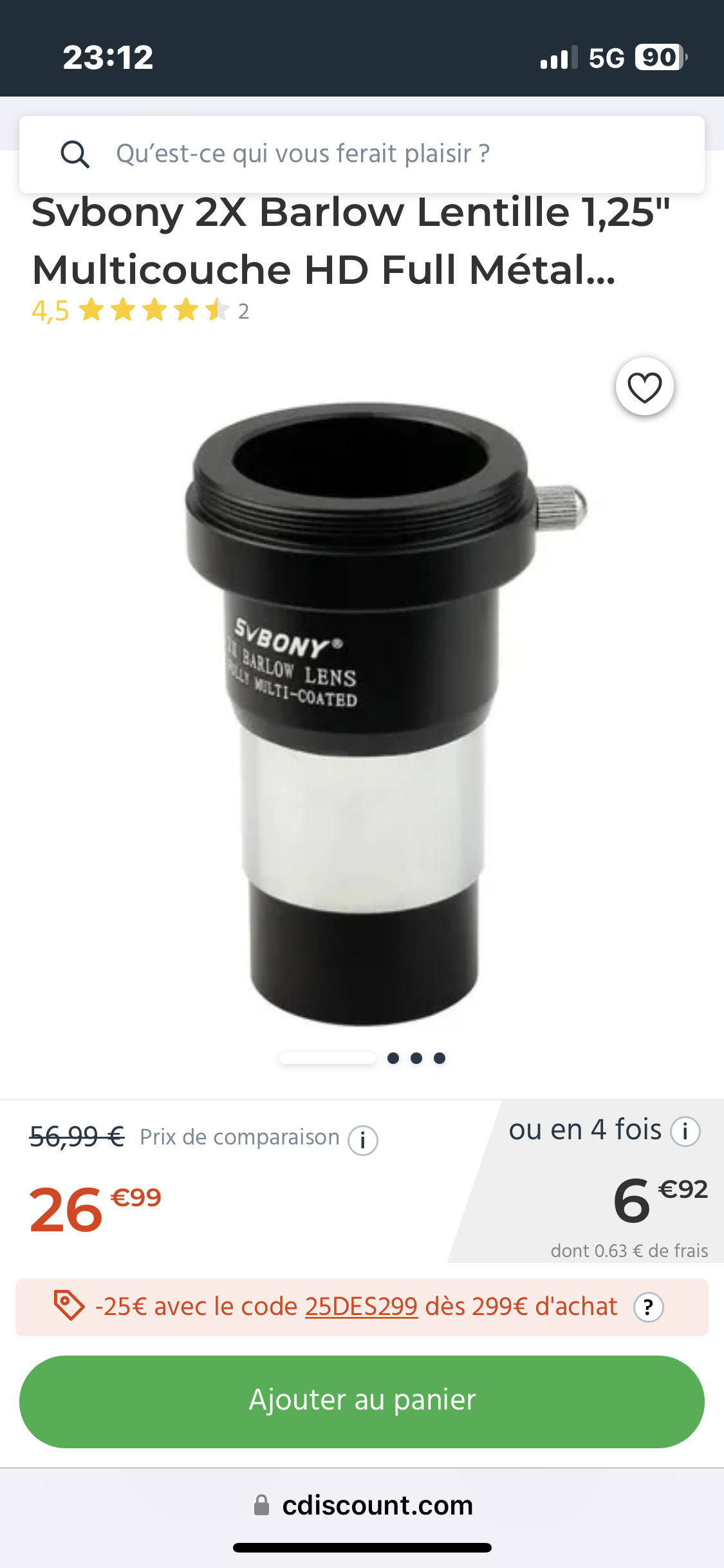Add the product with Ajouter au panier

tap(362, 1401)
